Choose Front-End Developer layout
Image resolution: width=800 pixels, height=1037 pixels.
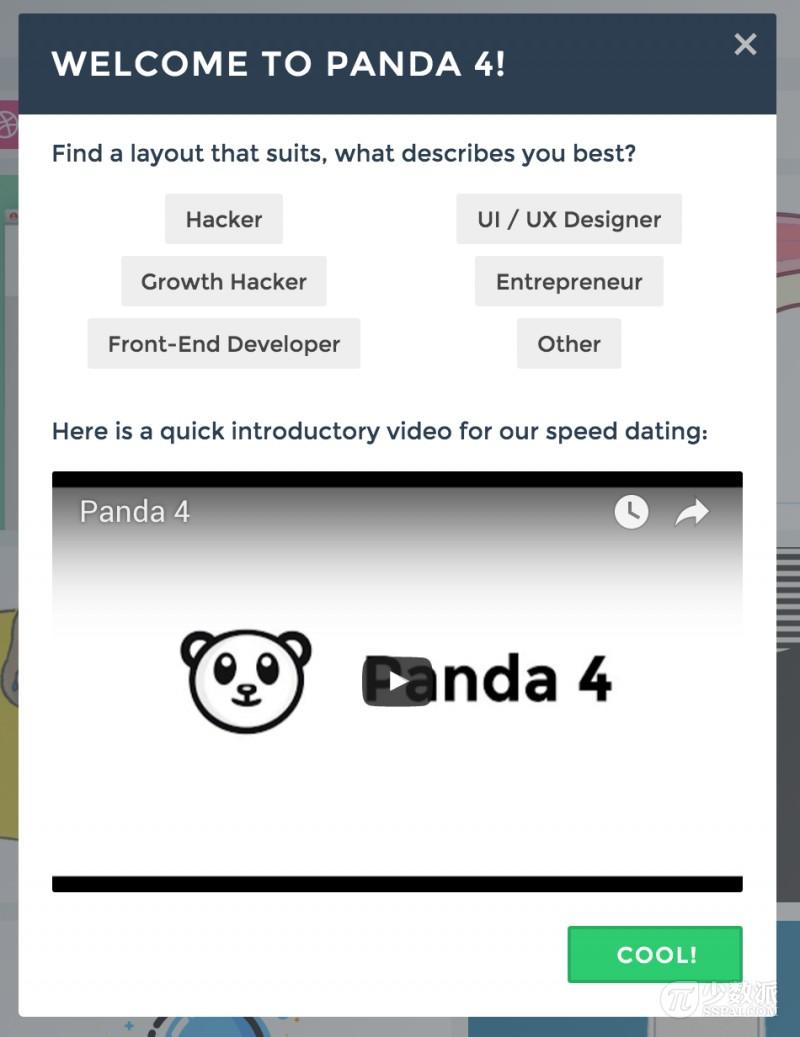click(224, 344)
